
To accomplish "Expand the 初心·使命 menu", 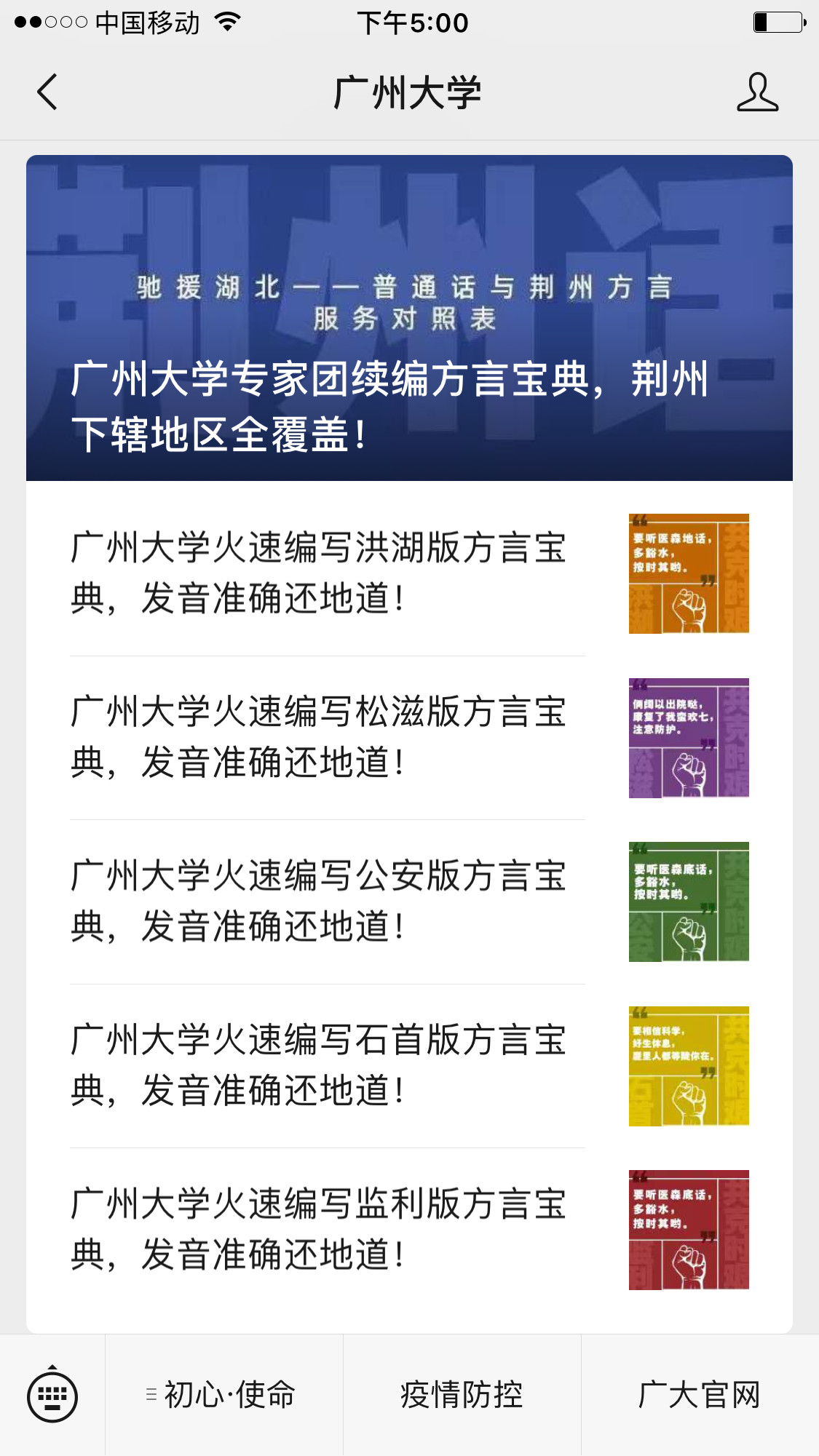I will [224, 1395].
